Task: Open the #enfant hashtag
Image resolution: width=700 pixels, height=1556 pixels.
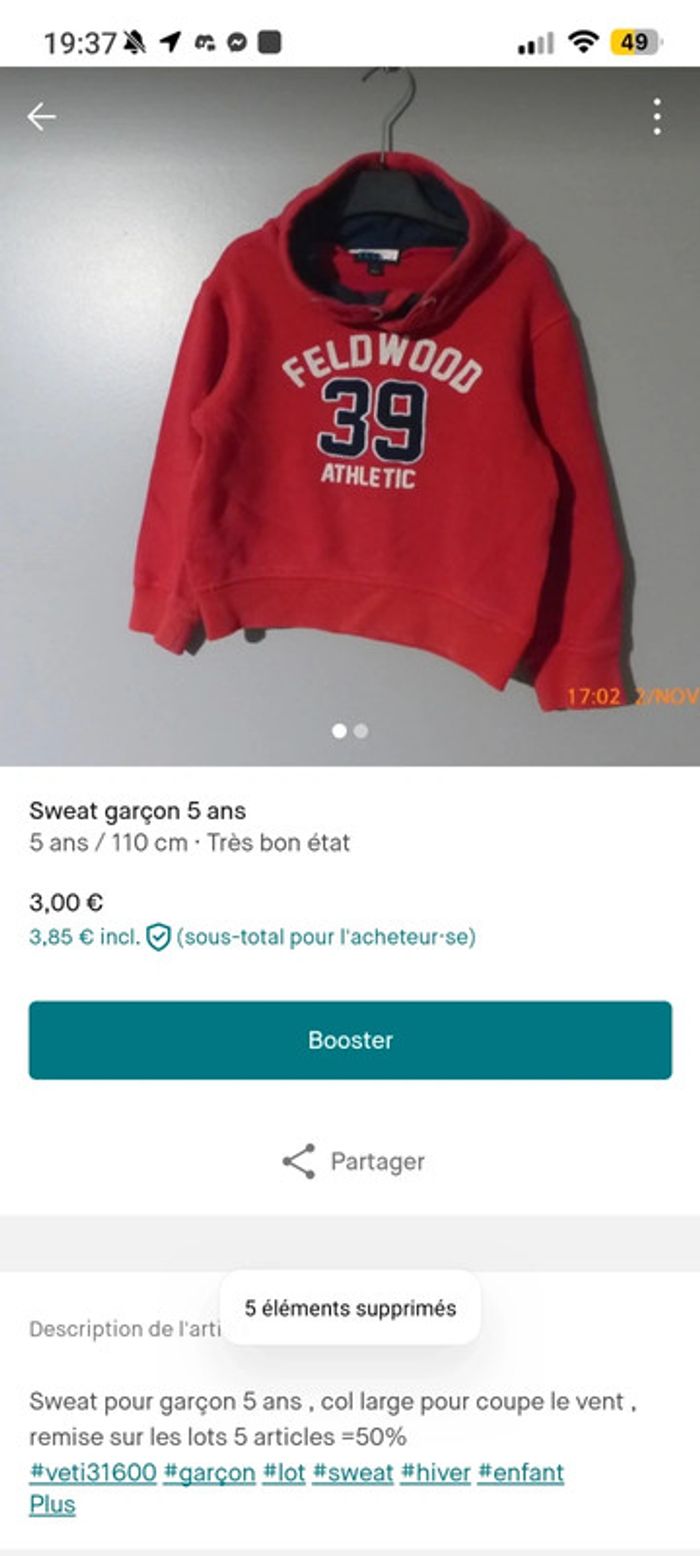Action: pos(520,1472)
